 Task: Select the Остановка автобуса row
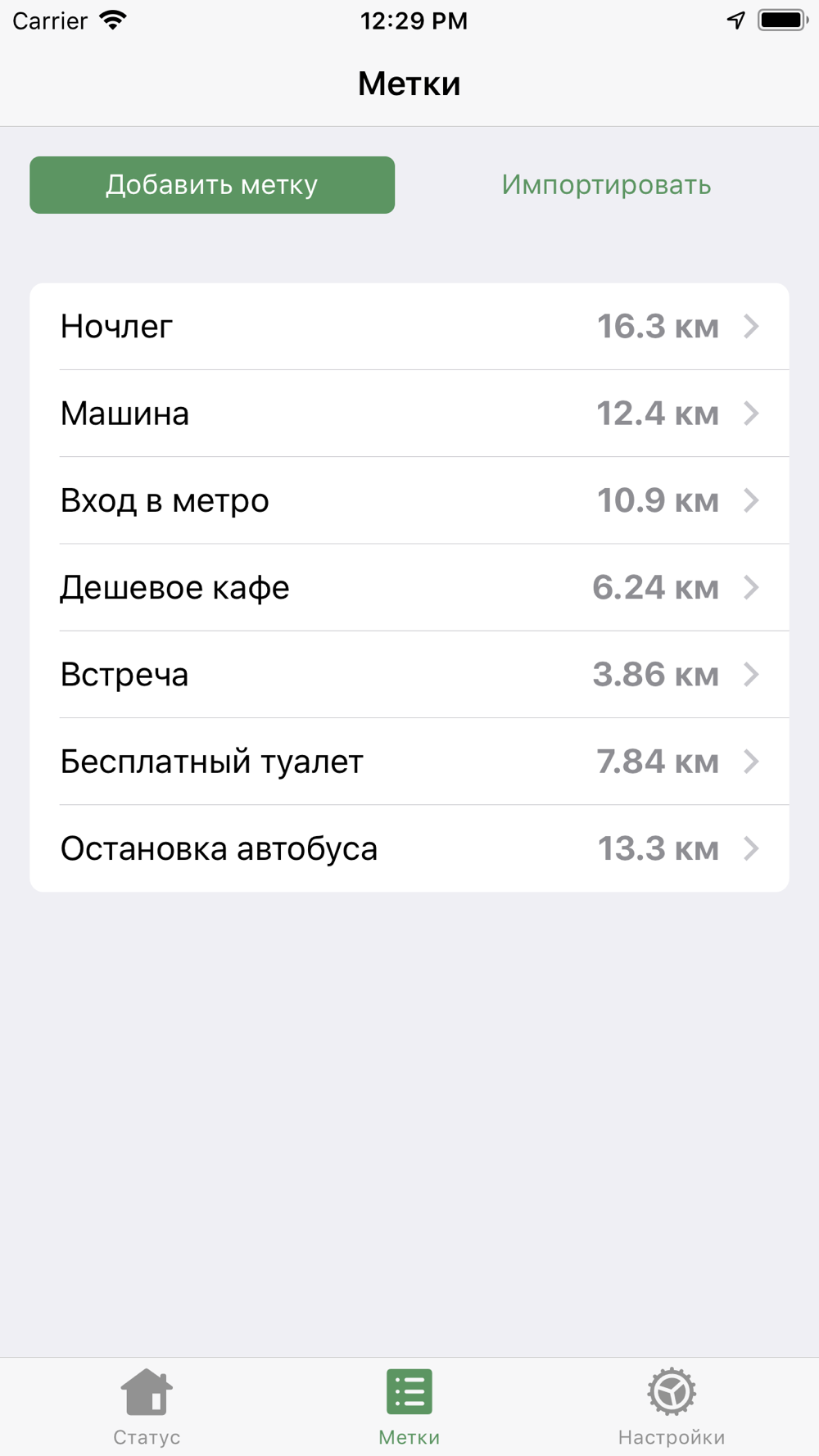pos(409,848)
